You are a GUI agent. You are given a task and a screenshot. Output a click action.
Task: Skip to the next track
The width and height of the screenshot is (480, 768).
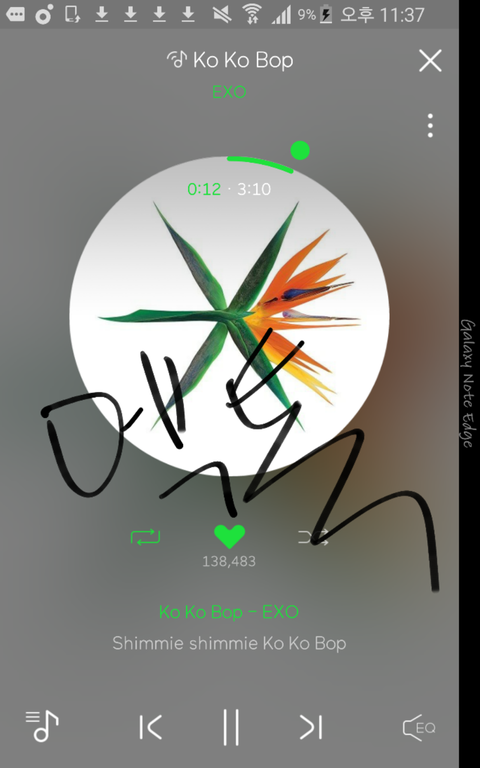311,727
